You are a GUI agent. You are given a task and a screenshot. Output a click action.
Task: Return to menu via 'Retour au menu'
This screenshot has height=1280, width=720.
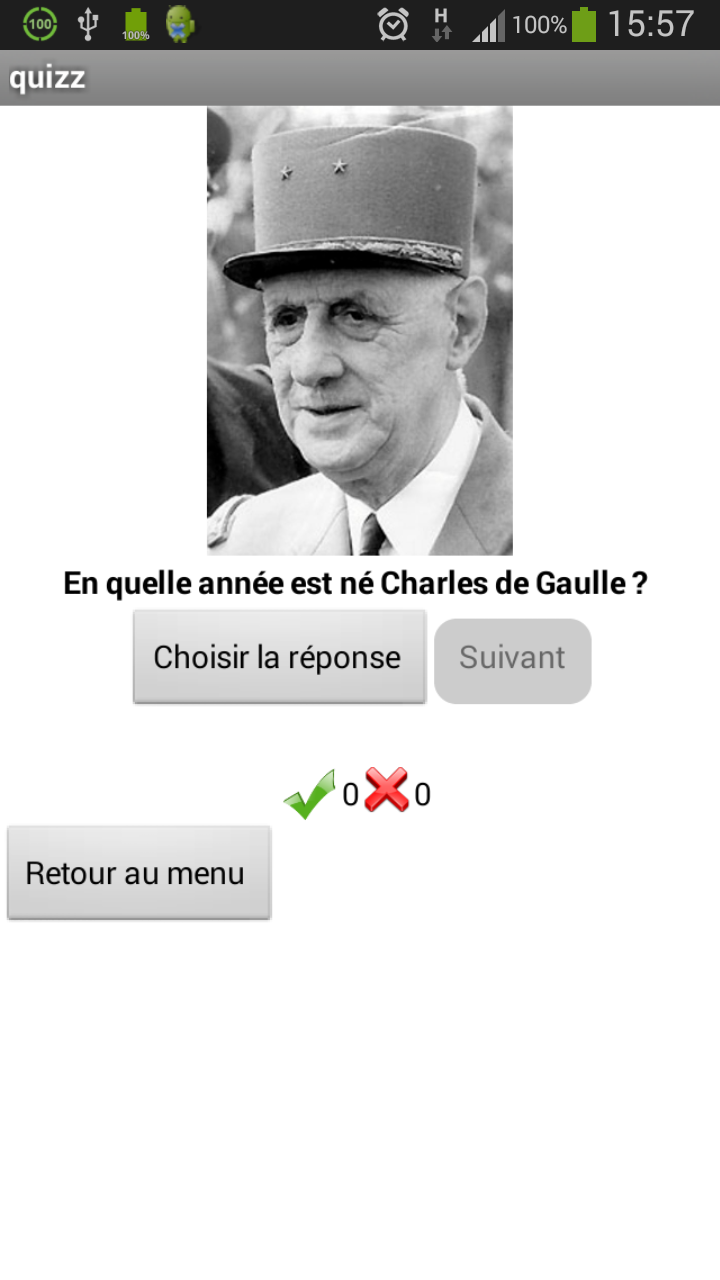coord(138,872)
